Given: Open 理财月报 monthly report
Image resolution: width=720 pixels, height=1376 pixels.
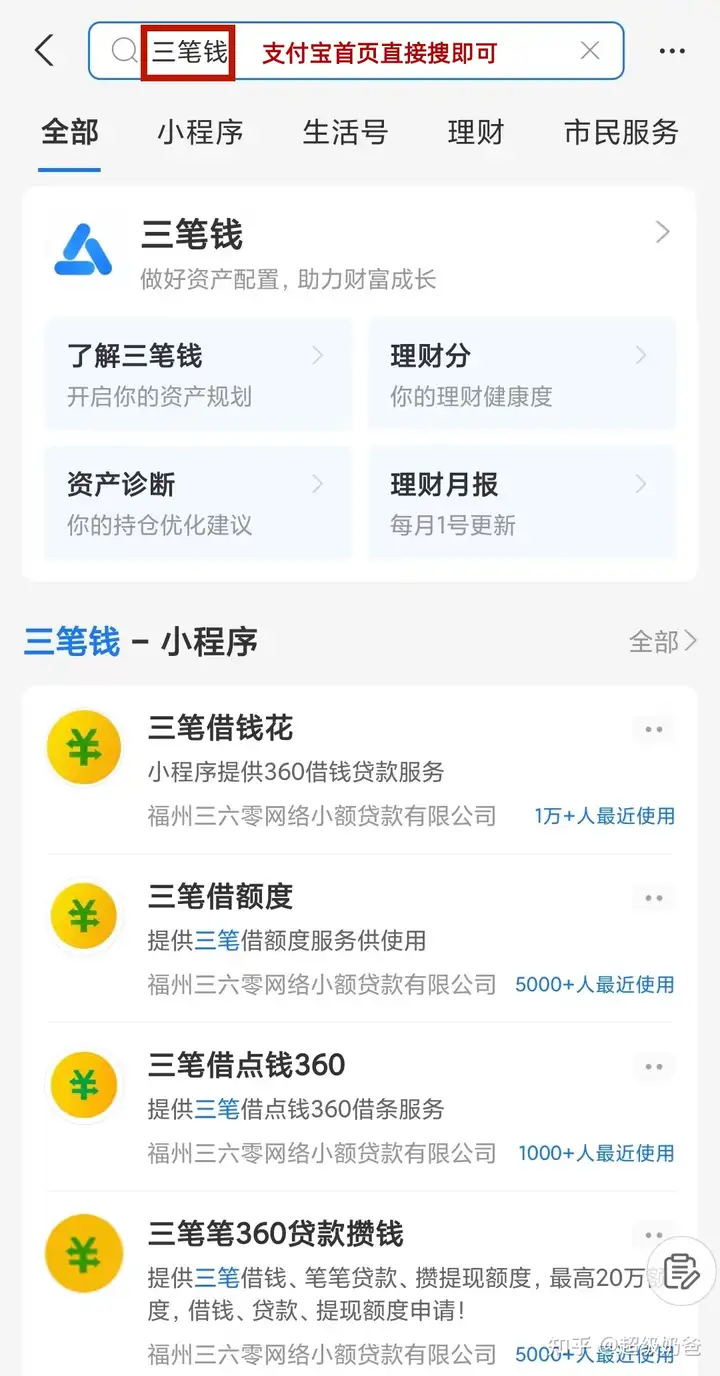Looking at the screenshot, I should coord(522,503).
